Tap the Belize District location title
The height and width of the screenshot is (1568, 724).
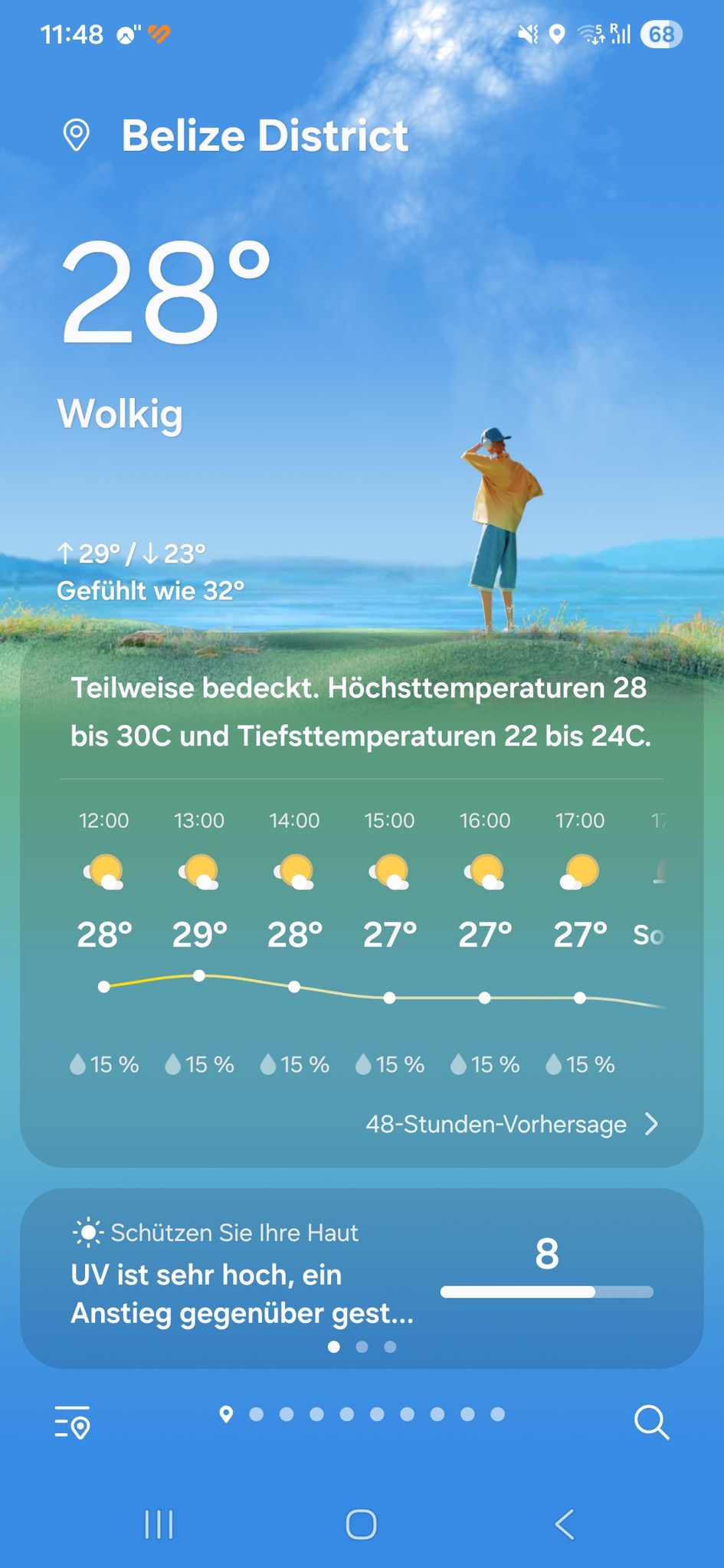pos(265,136)
